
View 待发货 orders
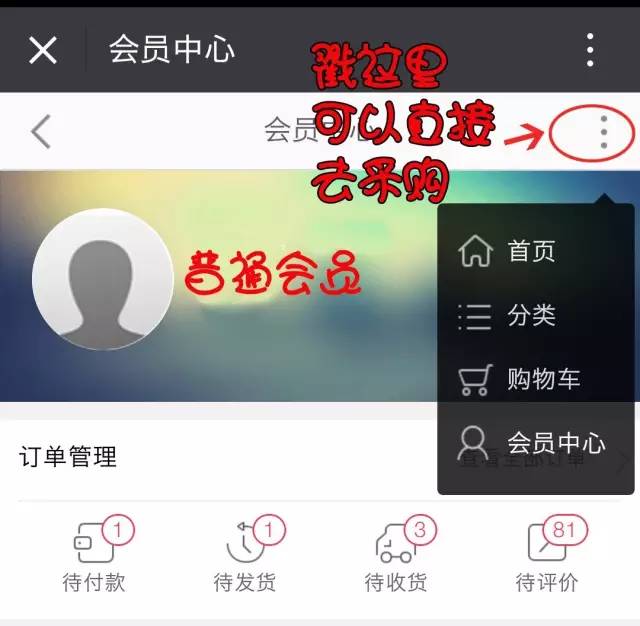[x=245, y=556]
